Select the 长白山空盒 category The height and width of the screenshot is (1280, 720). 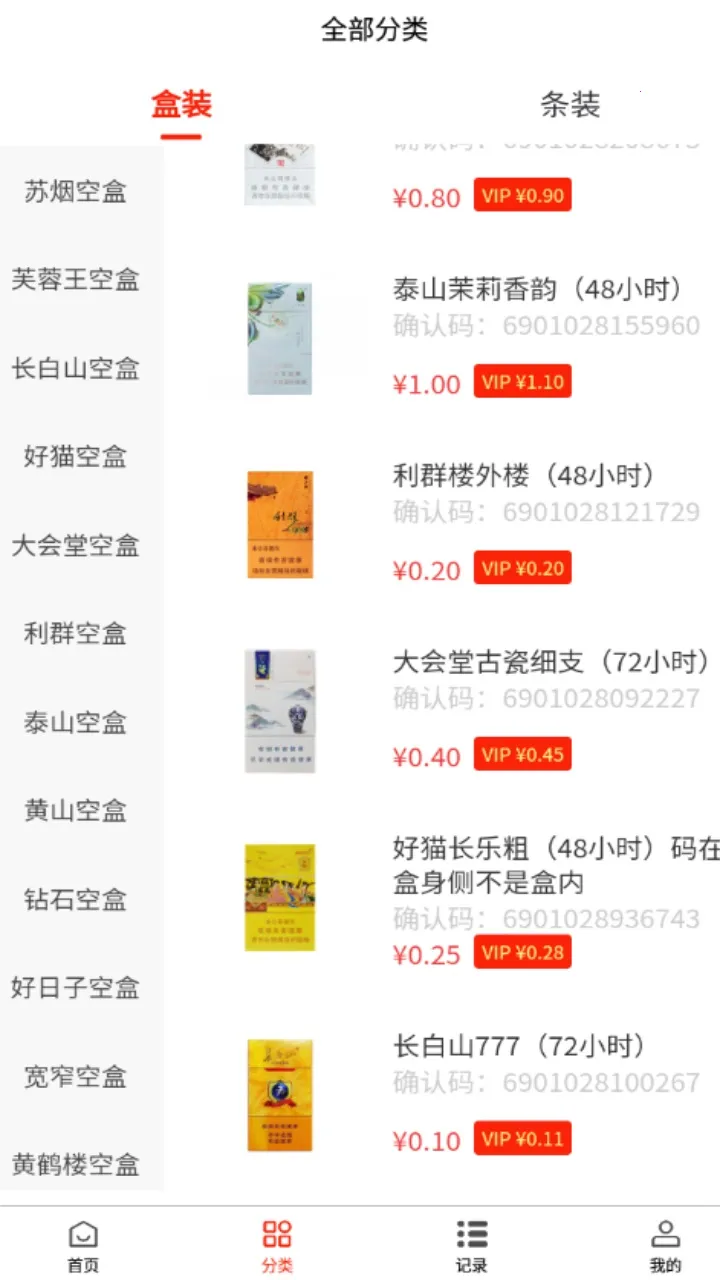tap(76, 368)
